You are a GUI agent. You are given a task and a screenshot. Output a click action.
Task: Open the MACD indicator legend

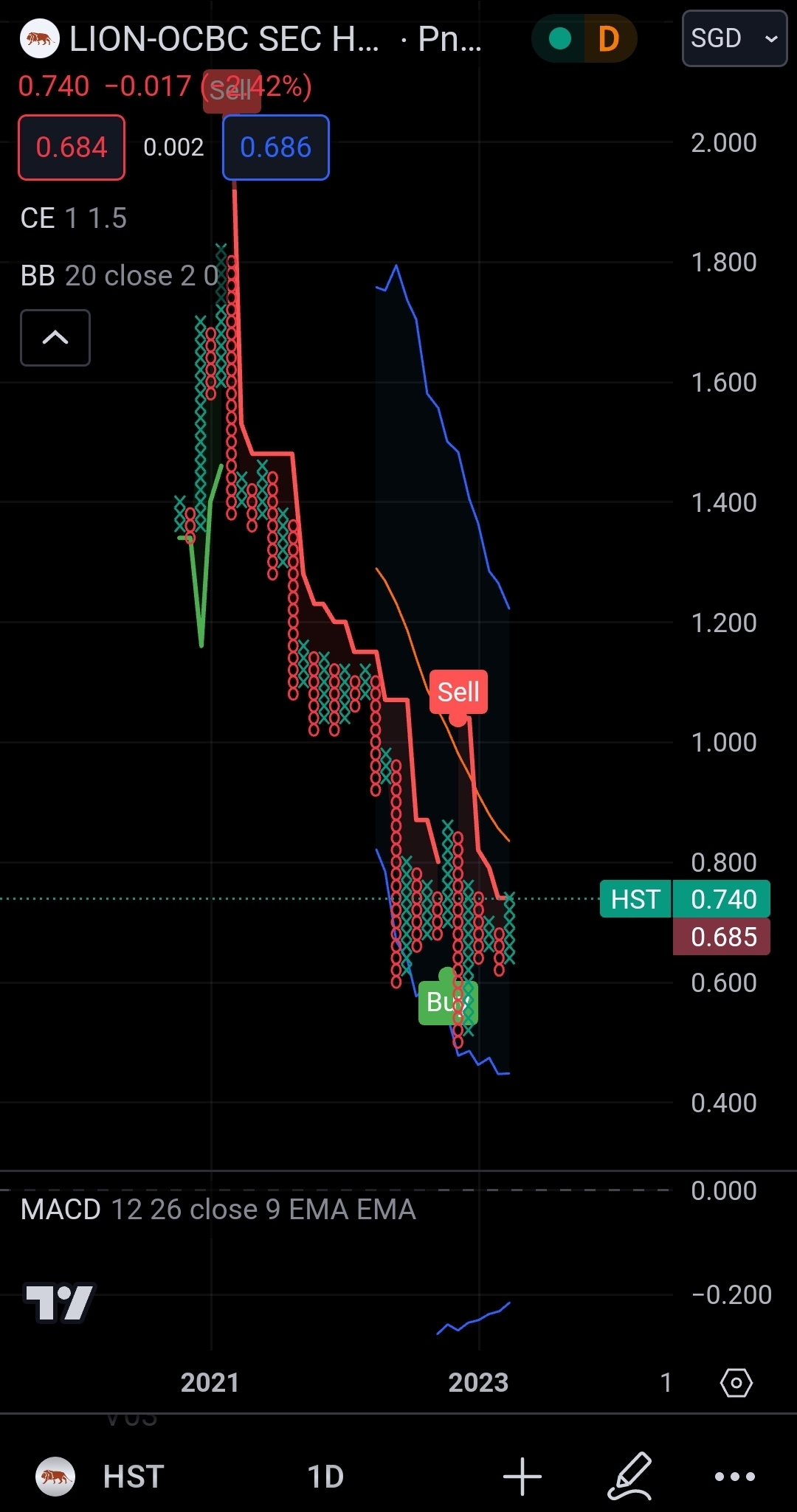pyautogui.click(x=218, y=1210)
